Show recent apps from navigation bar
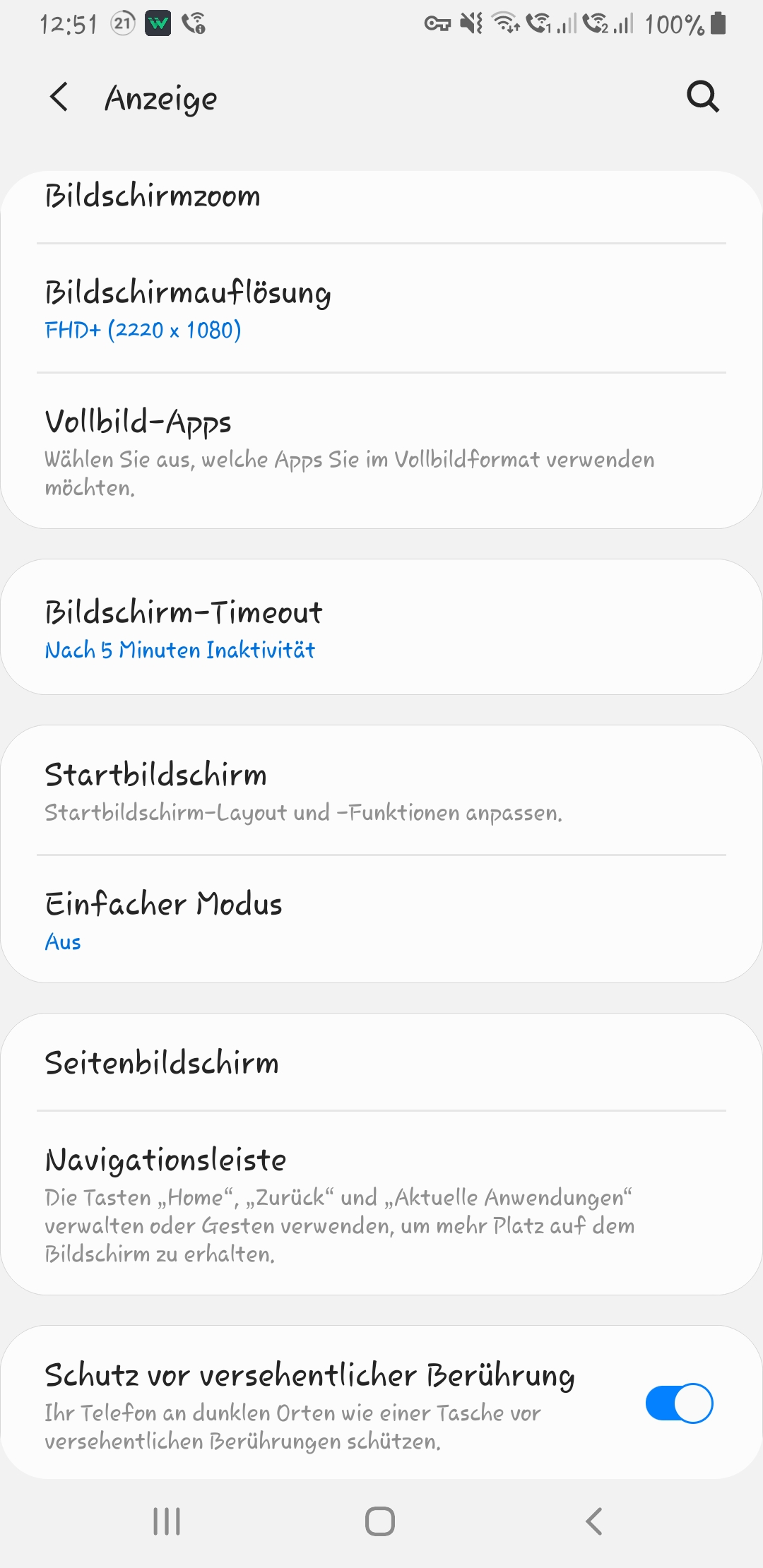 [167, 1521]
